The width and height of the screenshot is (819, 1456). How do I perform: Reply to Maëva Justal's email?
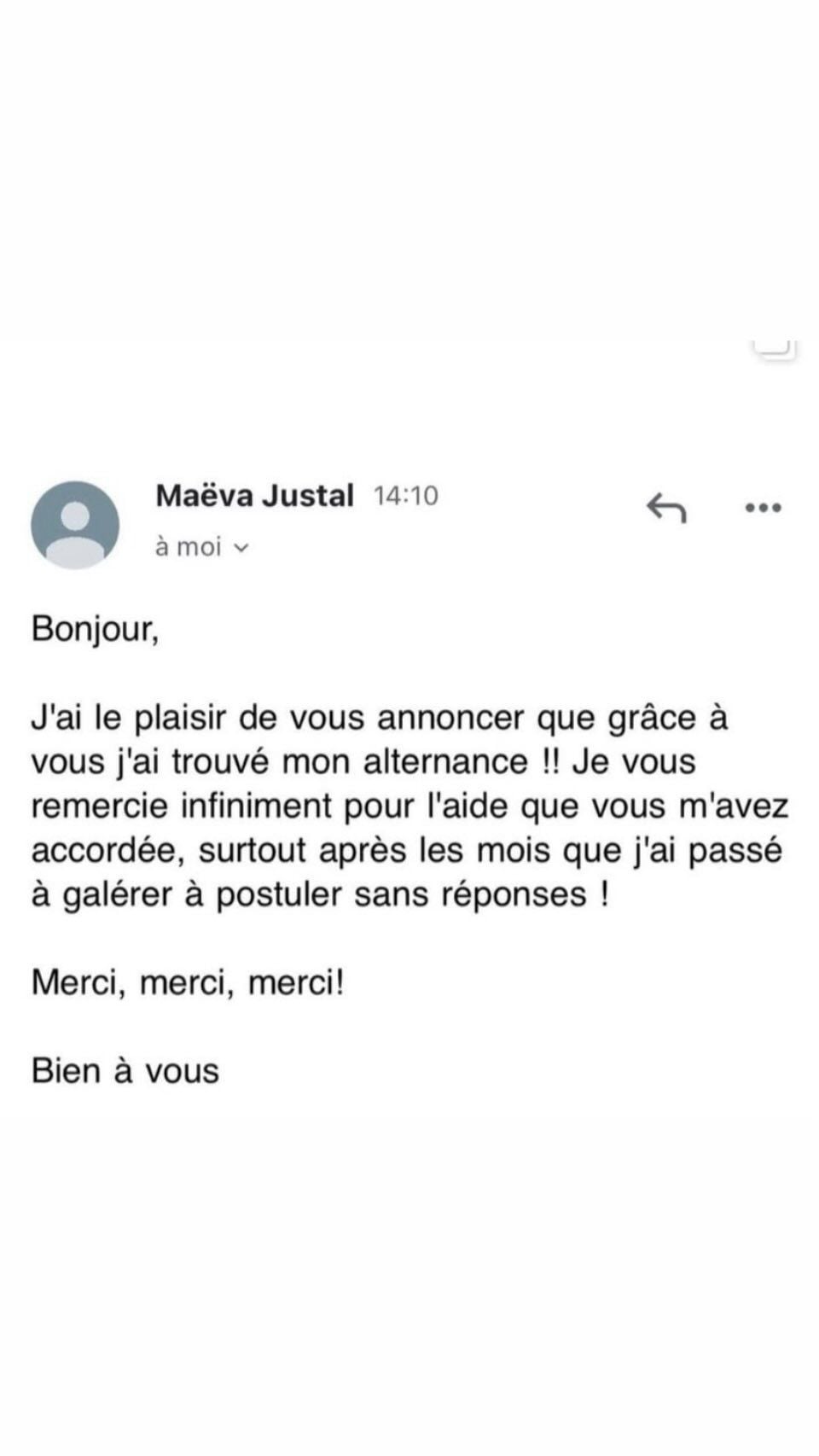(x=666, y=507)
